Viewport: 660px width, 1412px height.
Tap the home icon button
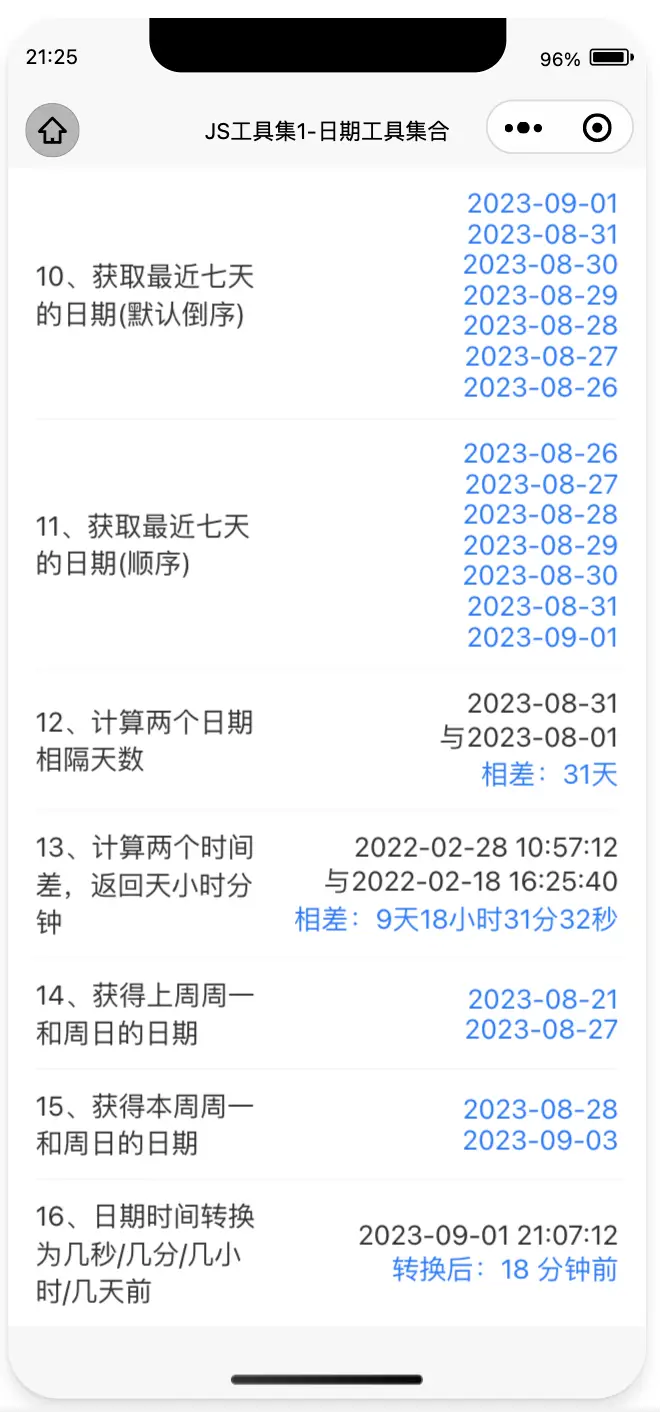(x=52, y=130)
